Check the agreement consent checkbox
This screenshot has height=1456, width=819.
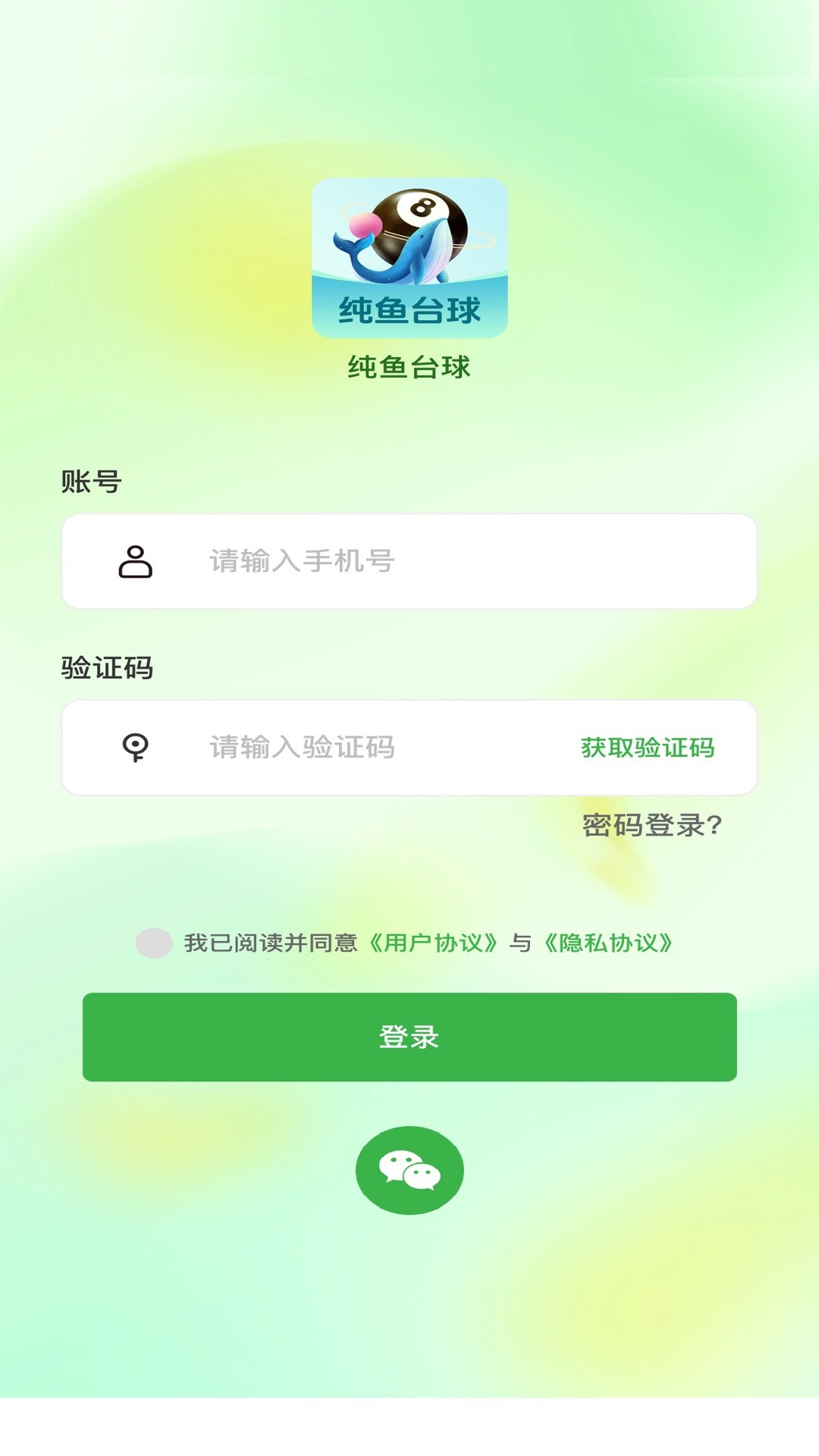click(154, 943)
